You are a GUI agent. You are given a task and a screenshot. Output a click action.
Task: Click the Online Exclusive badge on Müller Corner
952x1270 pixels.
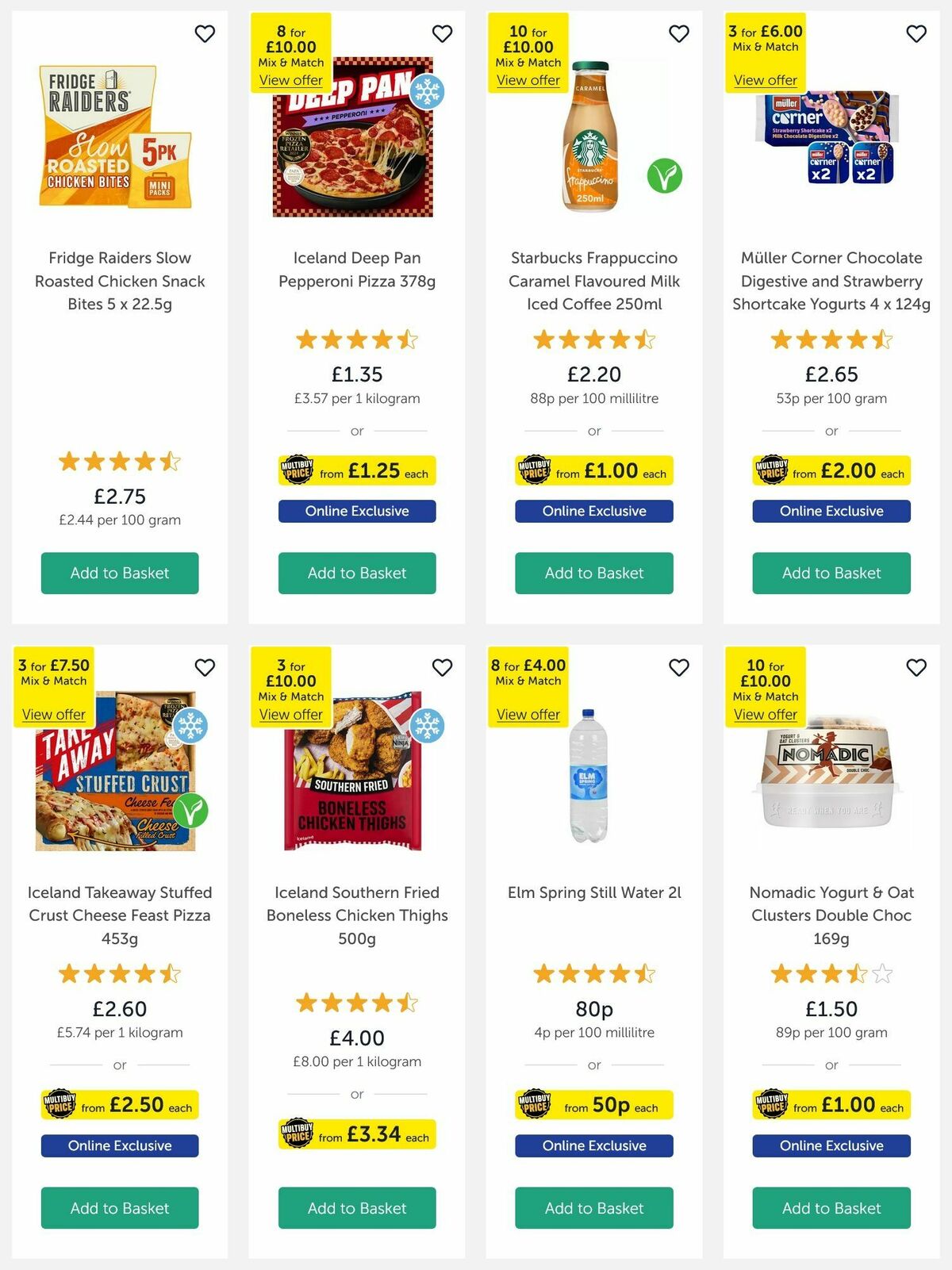pyautogui.click(x=831, y=511)
